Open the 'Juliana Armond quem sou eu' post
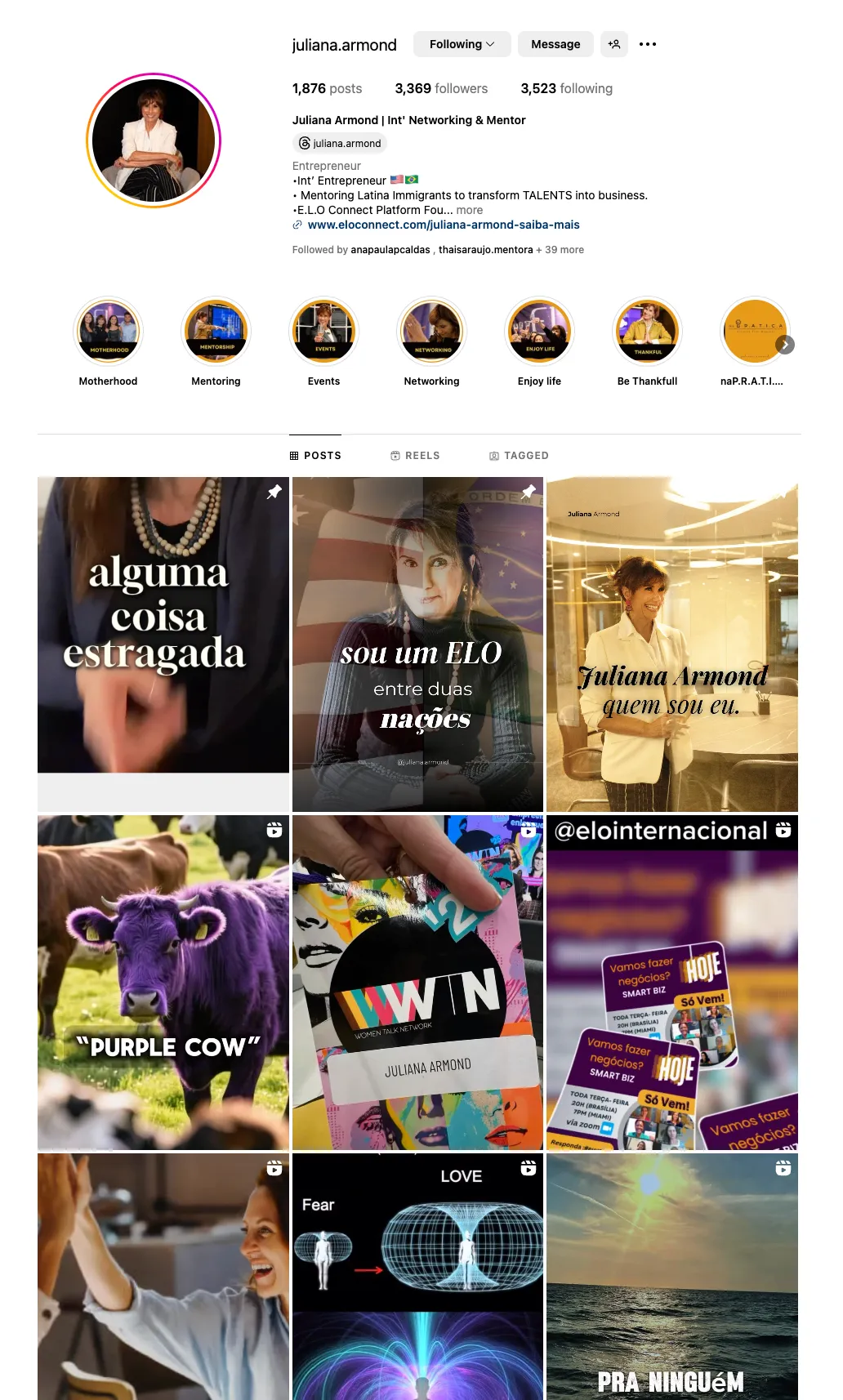 (672, 644)
